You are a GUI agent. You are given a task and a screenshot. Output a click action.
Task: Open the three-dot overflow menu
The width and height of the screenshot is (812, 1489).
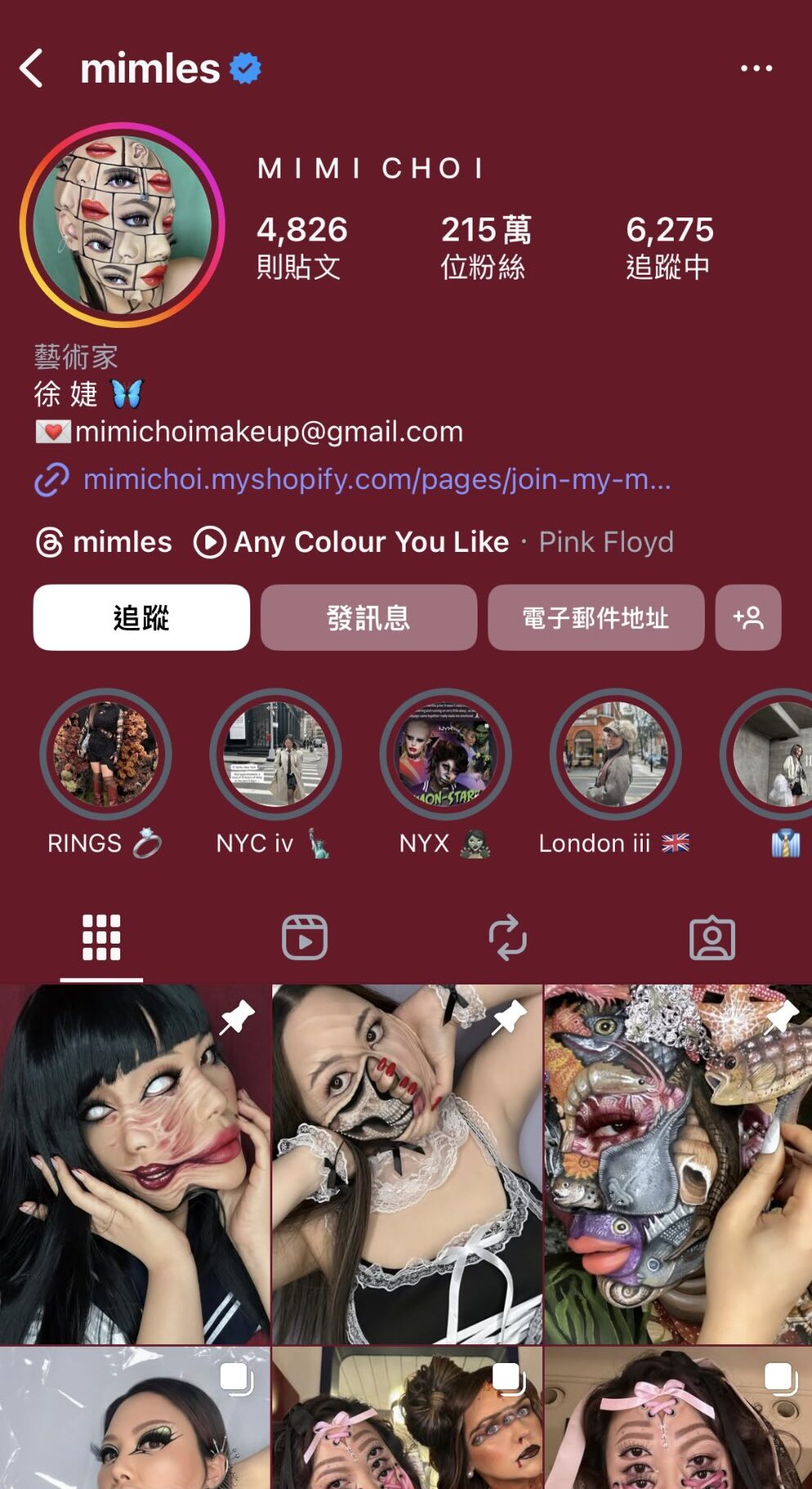coord(756,68)
